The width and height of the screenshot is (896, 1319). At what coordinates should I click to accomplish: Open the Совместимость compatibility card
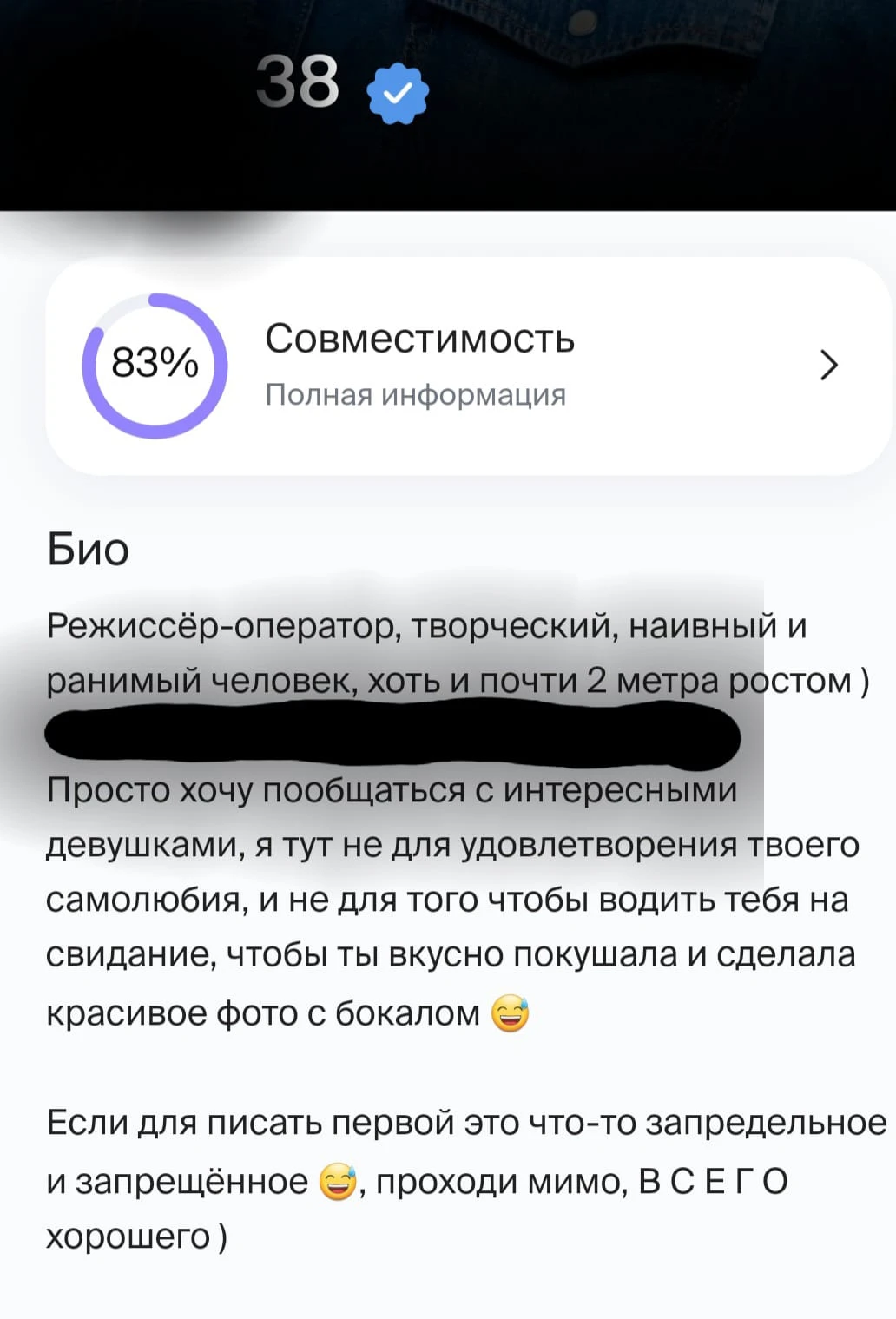469,366
